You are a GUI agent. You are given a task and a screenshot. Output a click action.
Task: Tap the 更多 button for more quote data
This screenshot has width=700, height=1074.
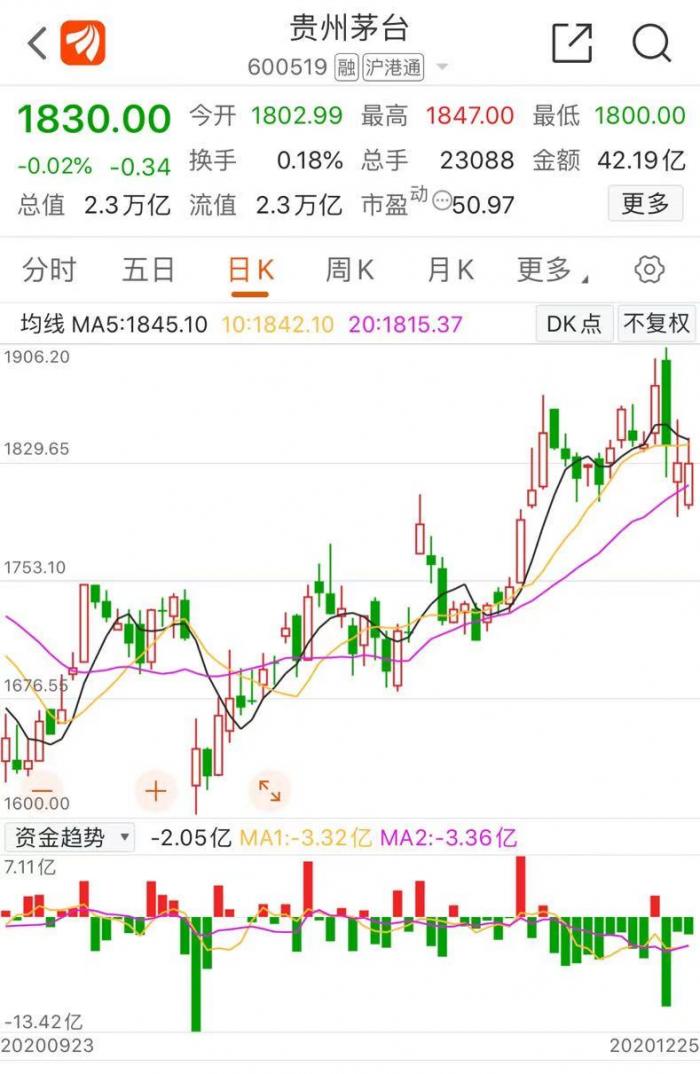point(645,204)
